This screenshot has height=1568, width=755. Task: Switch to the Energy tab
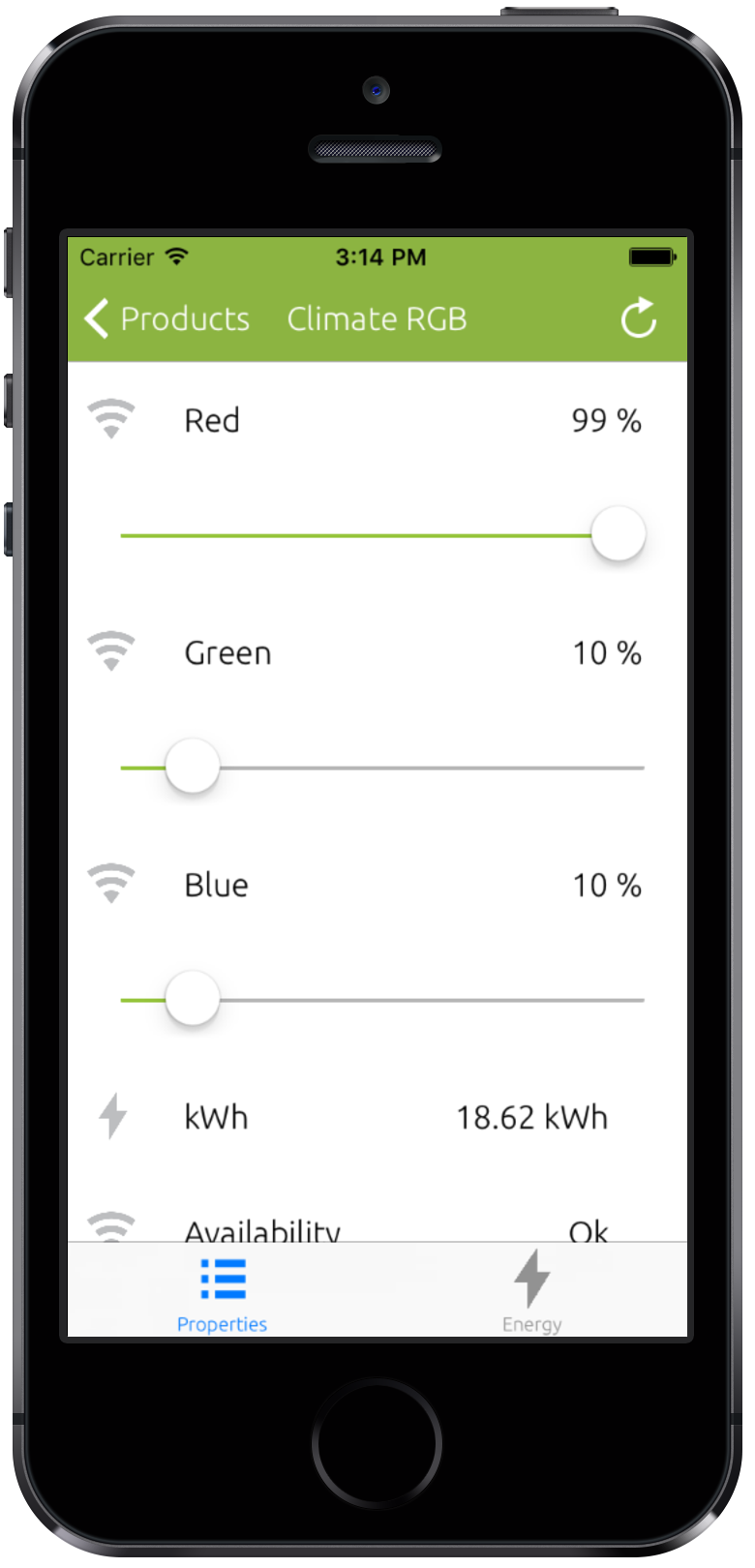click(531, 1291)
